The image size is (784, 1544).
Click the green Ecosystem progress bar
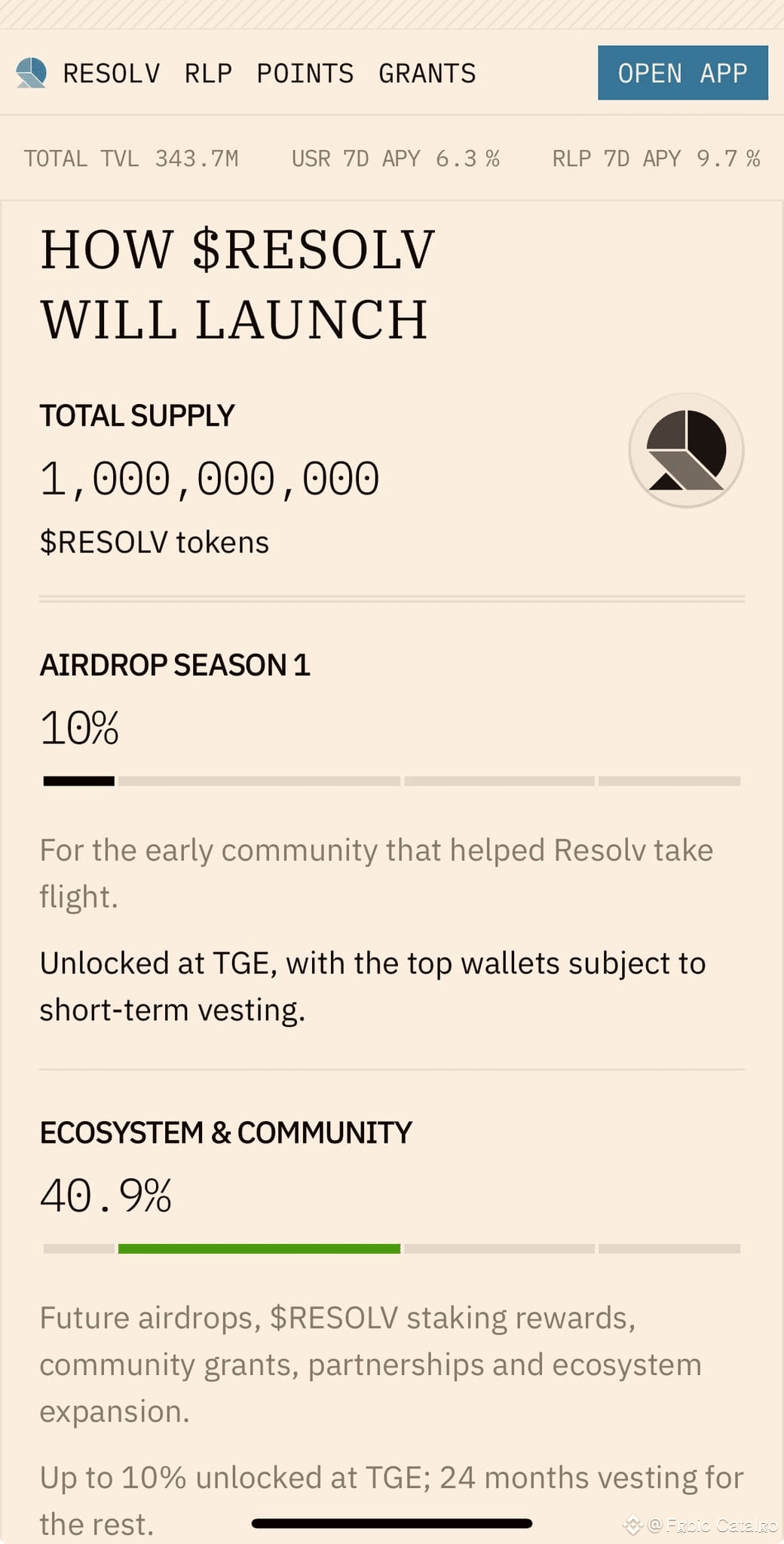click(x=259, y=1248)
